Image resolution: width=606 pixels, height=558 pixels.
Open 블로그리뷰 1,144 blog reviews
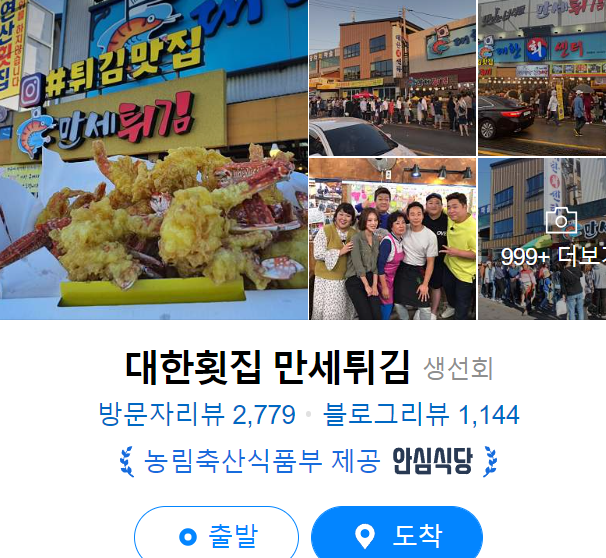click(421, 414)
